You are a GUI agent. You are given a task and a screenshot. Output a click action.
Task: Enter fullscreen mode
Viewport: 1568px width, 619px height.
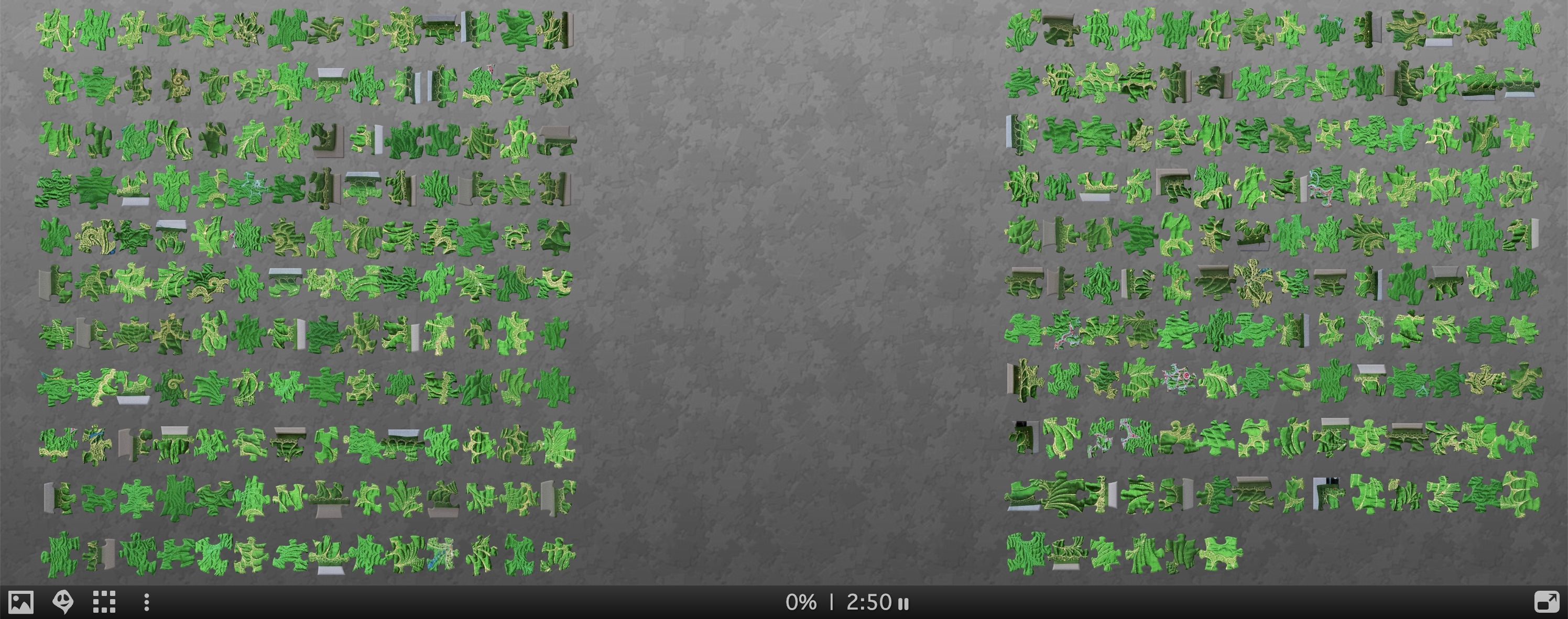pos(1546,602)
